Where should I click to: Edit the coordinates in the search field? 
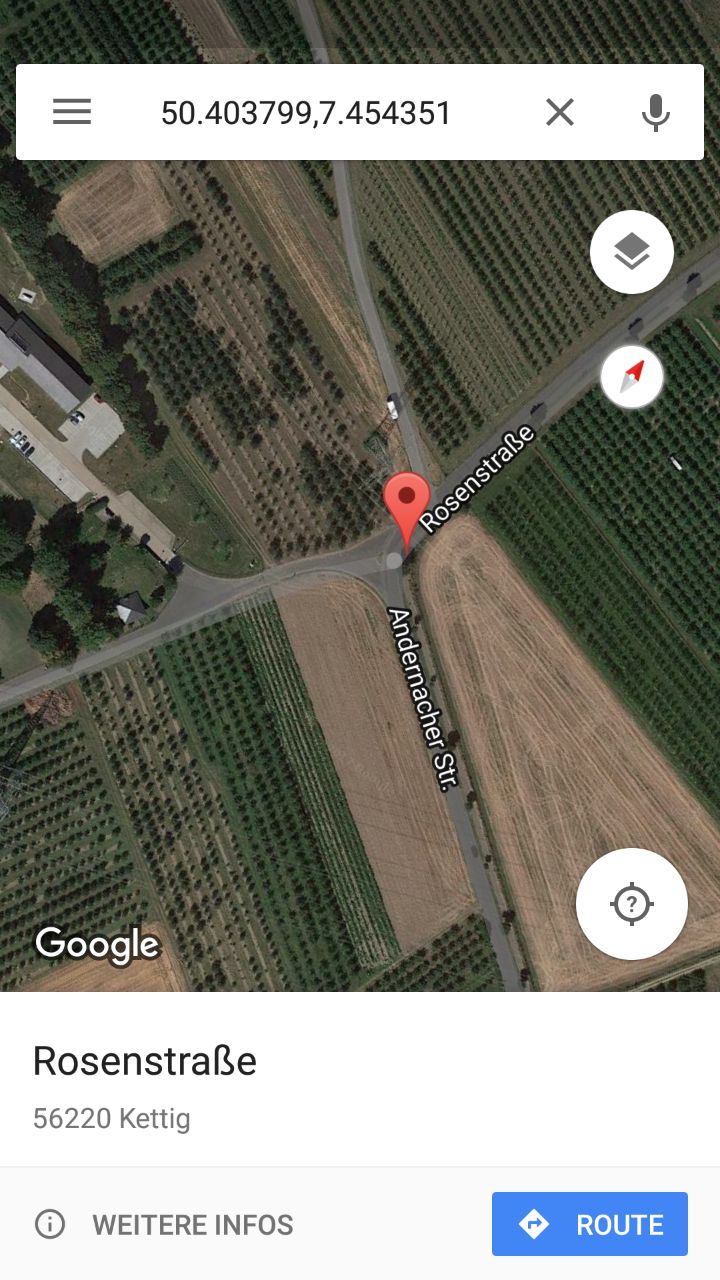click(306, 113)
